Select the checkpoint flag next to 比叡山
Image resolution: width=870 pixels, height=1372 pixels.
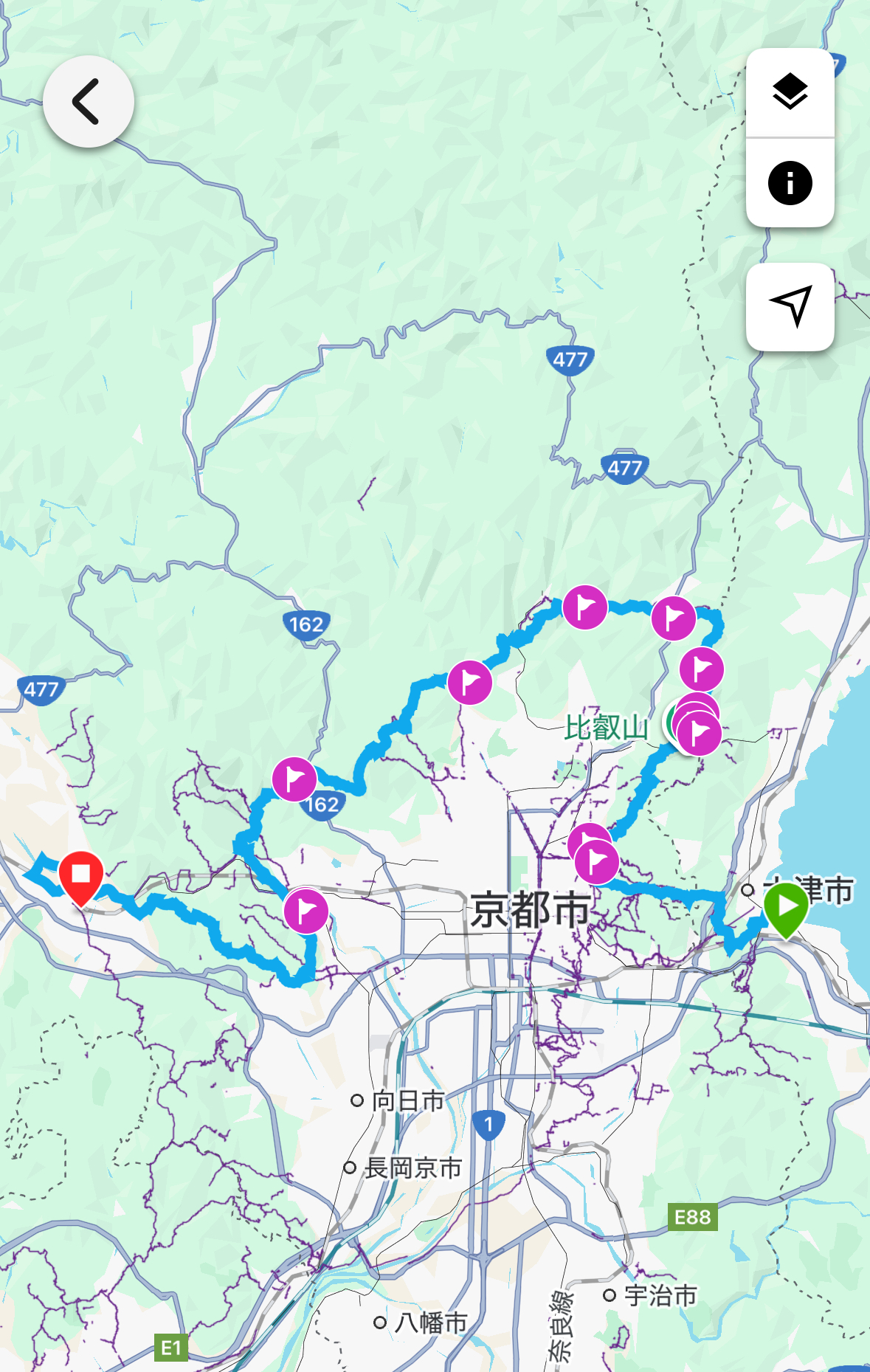pos(699,732)
